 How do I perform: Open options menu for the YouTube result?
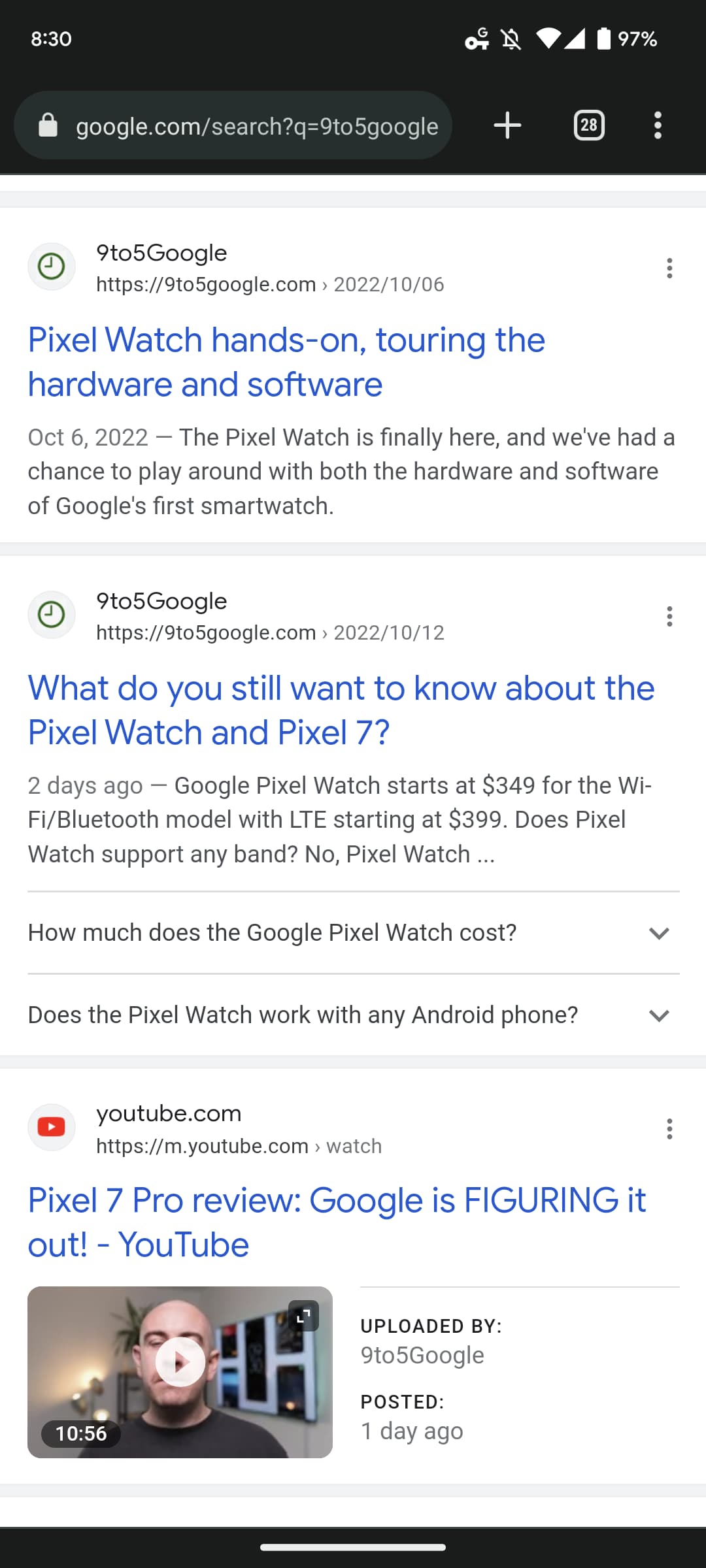click(669, 1130)
